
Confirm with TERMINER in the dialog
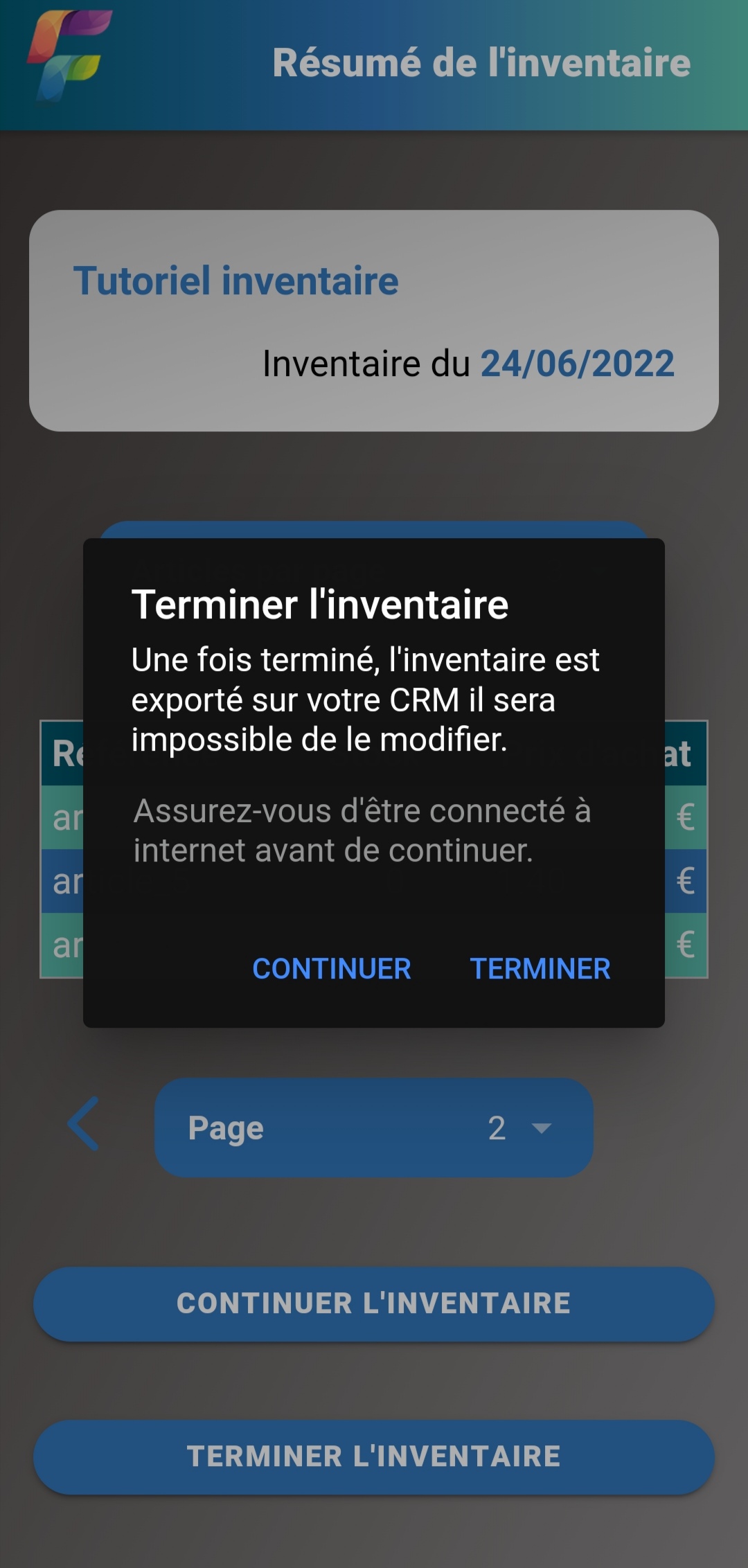coord(540,968)
